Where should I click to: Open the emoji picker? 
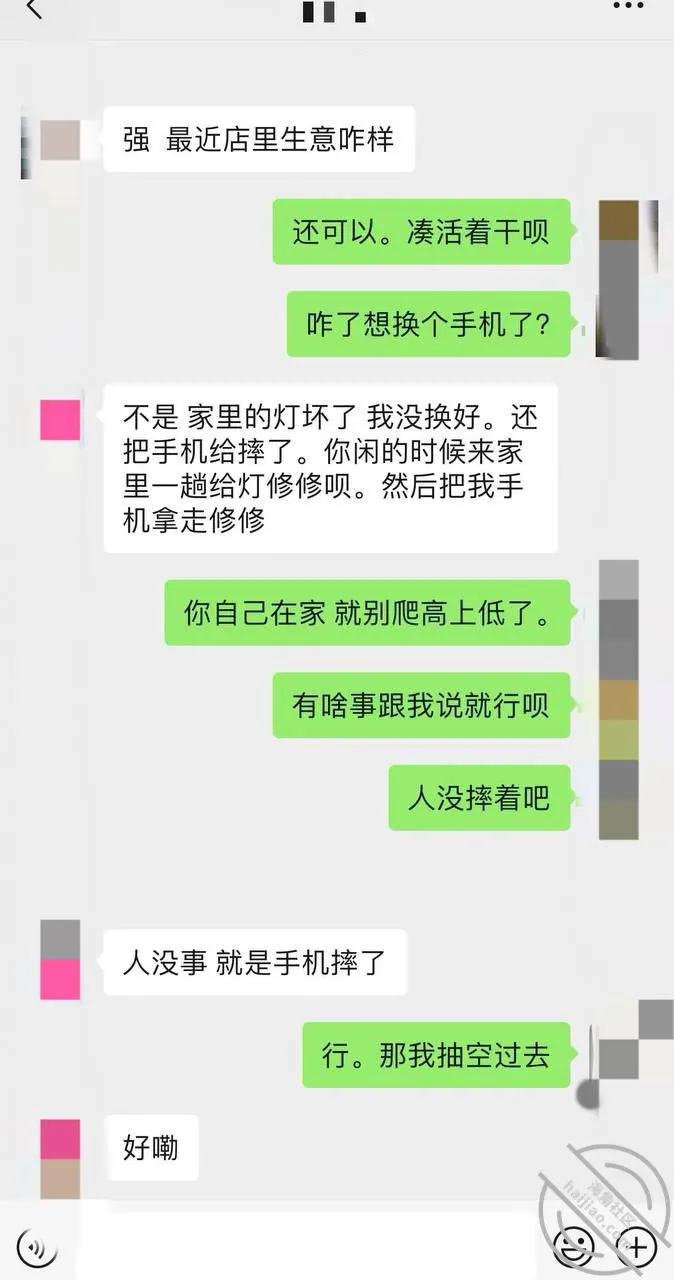pos(574,1247)
